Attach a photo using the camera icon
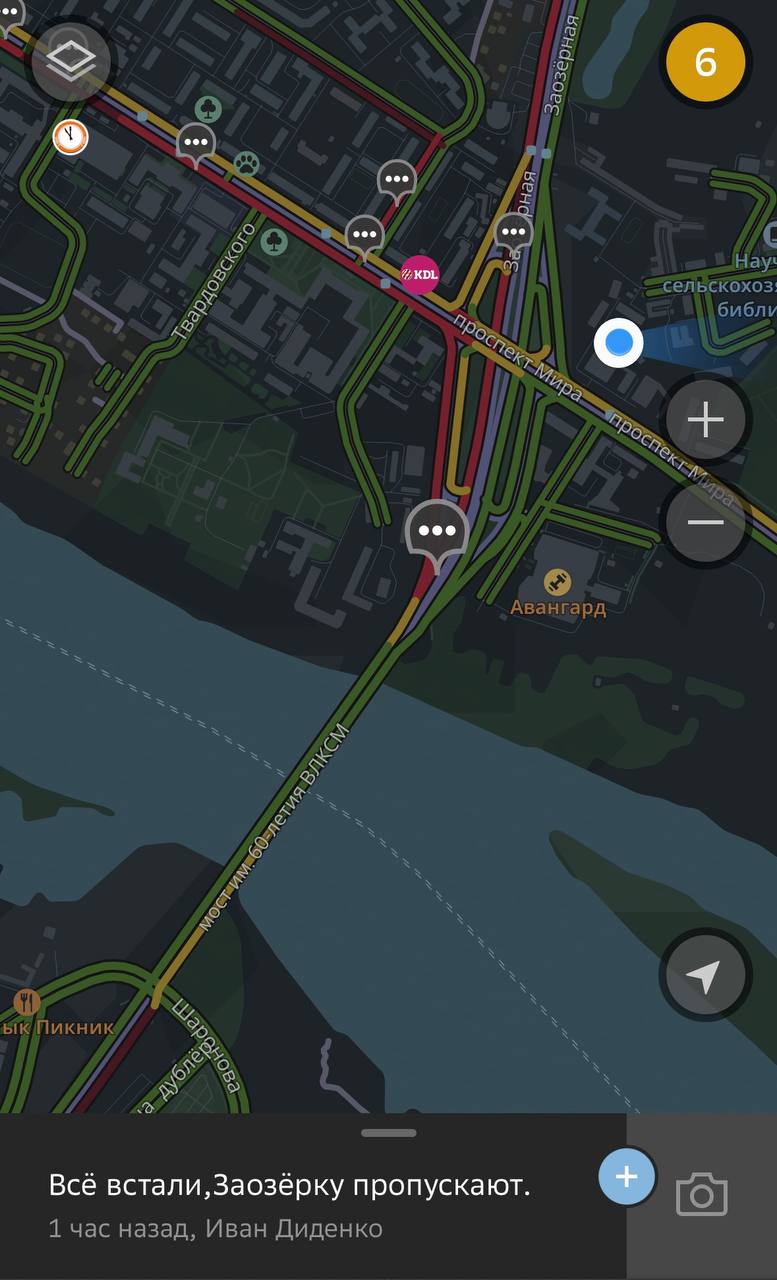 (x=702, y=1195)
